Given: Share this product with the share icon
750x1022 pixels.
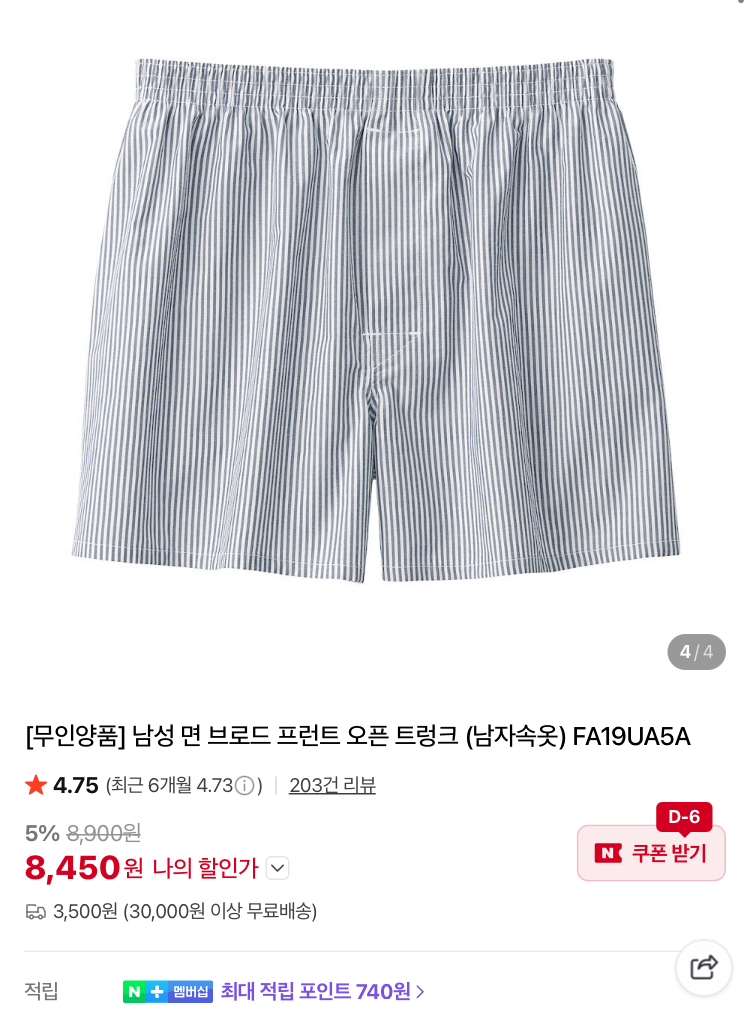Looking at the screenshot, I should (x=704, y=967).
